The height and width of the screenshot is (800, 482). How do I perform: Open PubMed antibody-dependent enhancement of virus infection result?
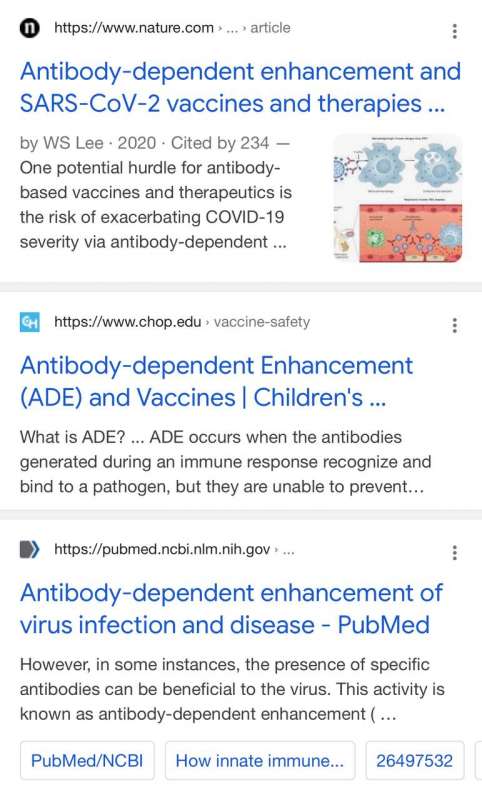pos(231,609)
